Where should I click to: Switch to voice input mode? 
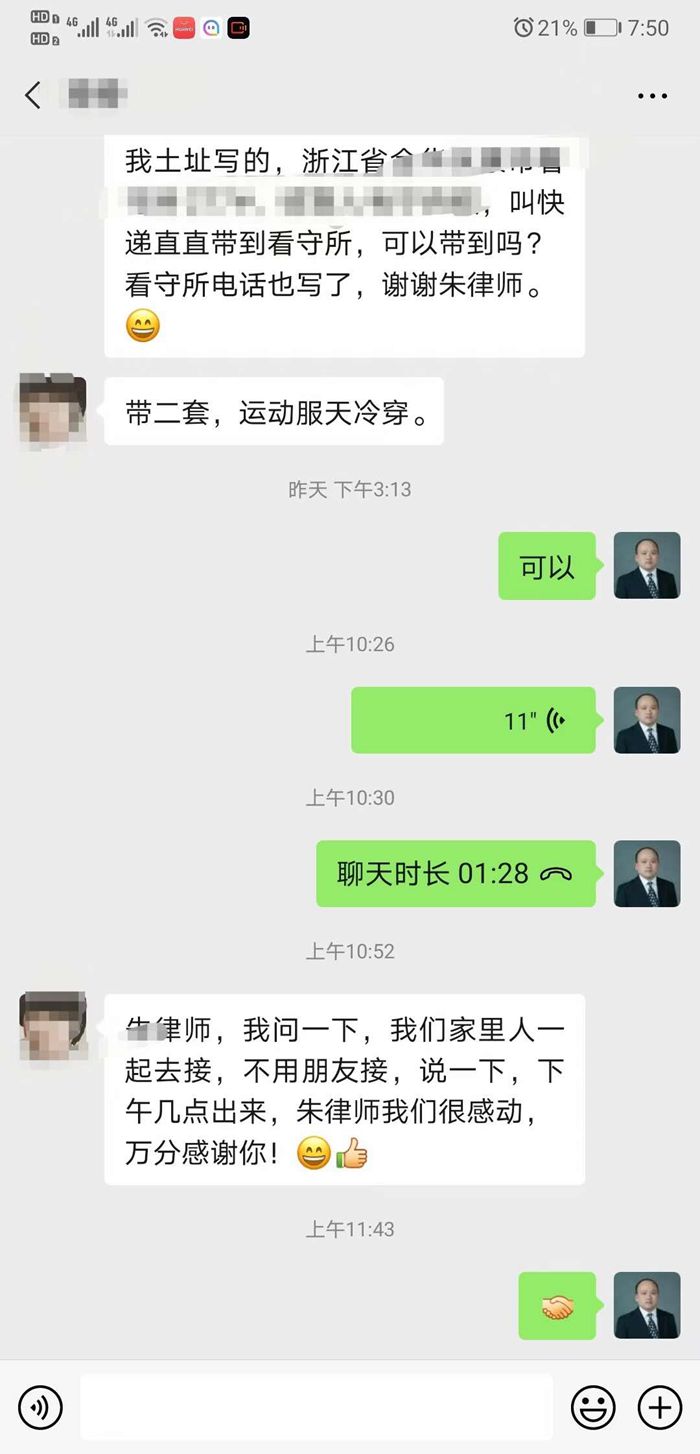[40, 1408]
